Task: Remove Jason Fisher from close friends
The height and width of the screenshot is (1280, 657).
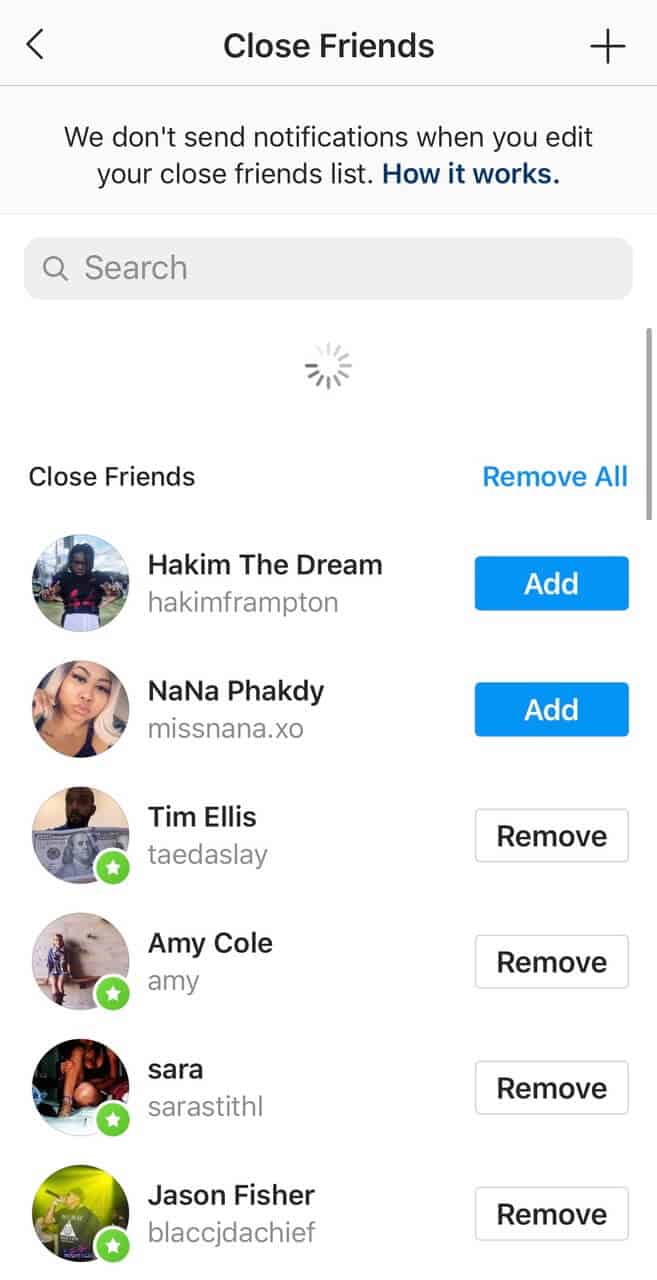Action: [x=551, y=1214]
